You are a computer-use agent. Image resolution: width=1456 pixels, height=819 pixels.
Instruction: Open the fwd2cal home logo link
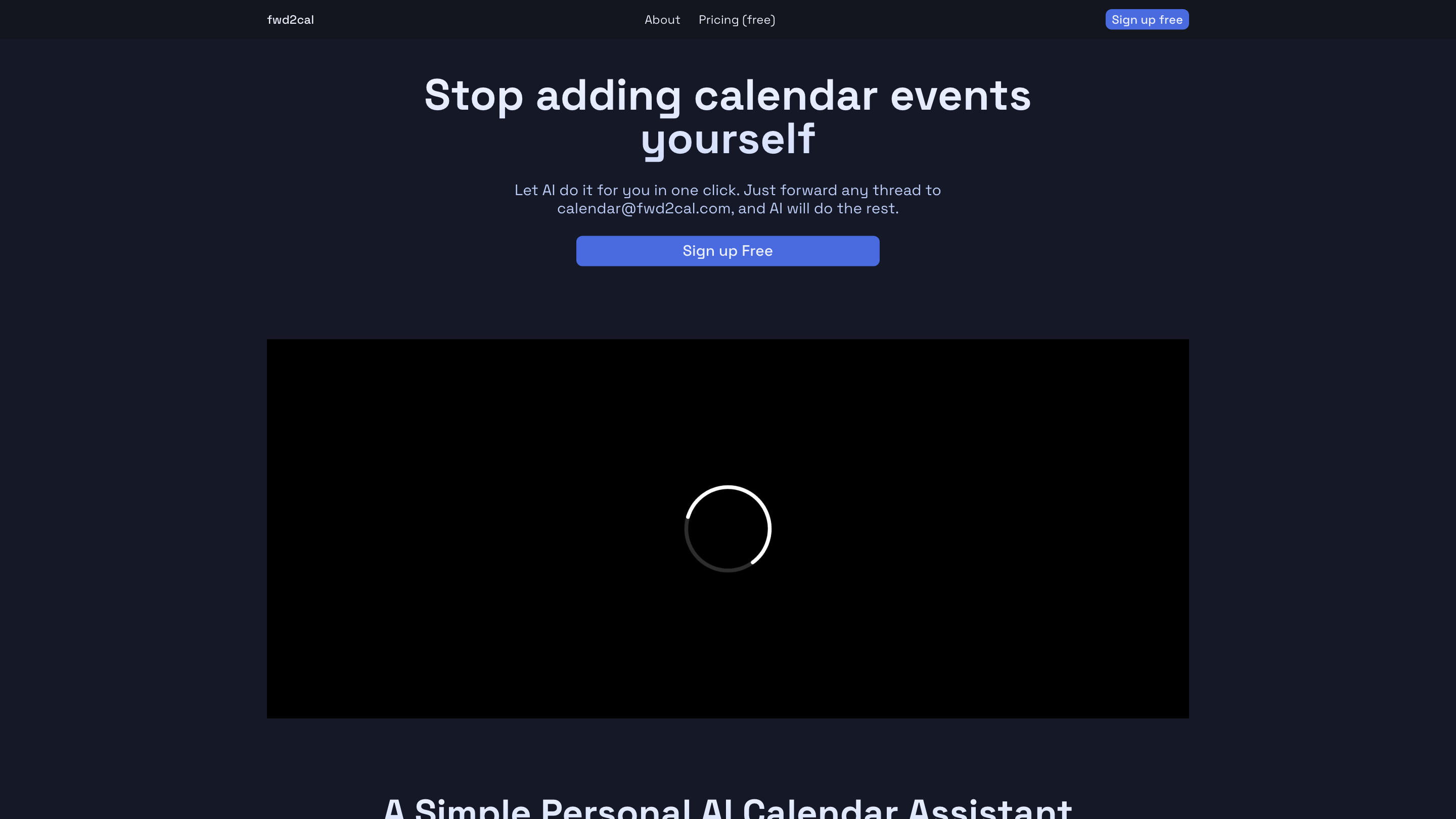pos(290,20)
